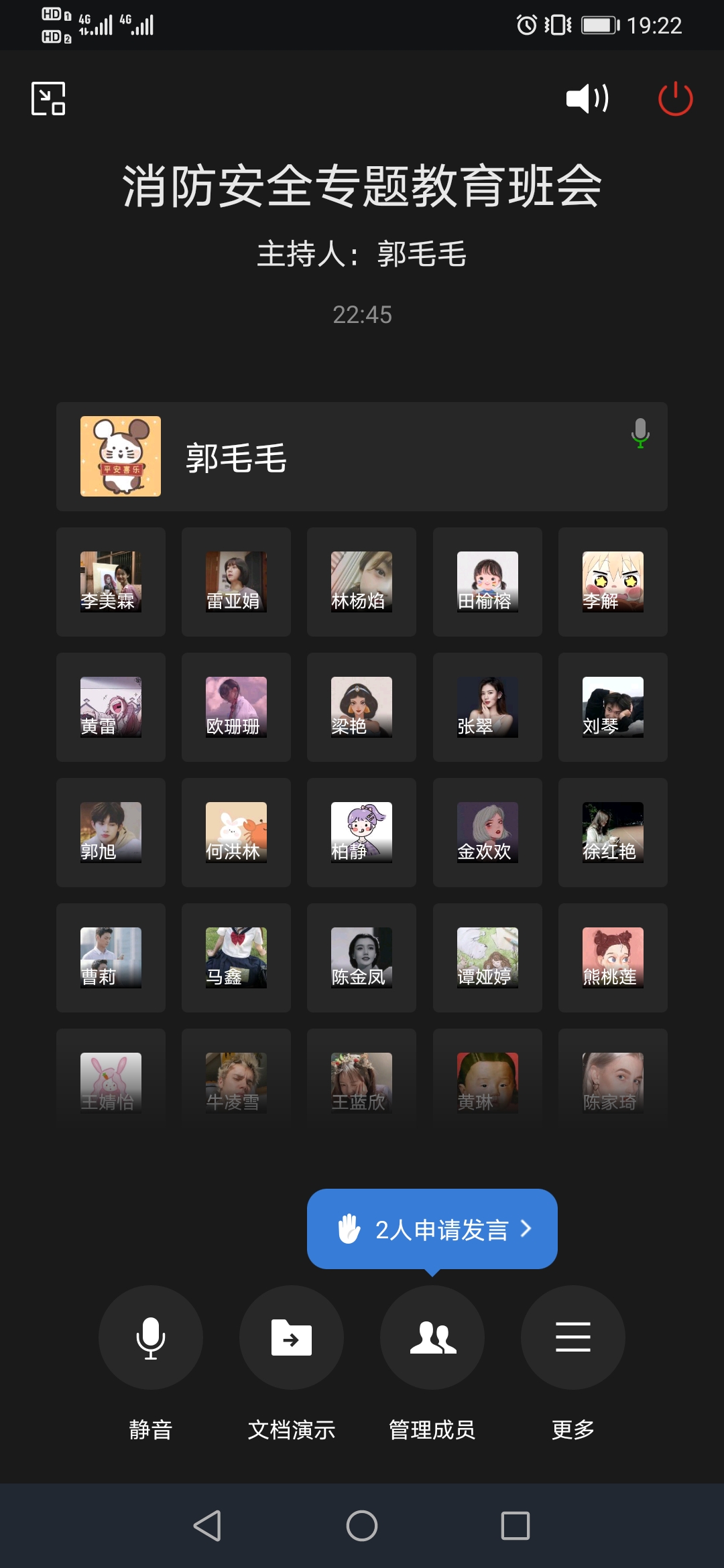Tap participant 熊桃莲
The width and height of the screenshot is (724, 1568).
click(x=613, y=958)
